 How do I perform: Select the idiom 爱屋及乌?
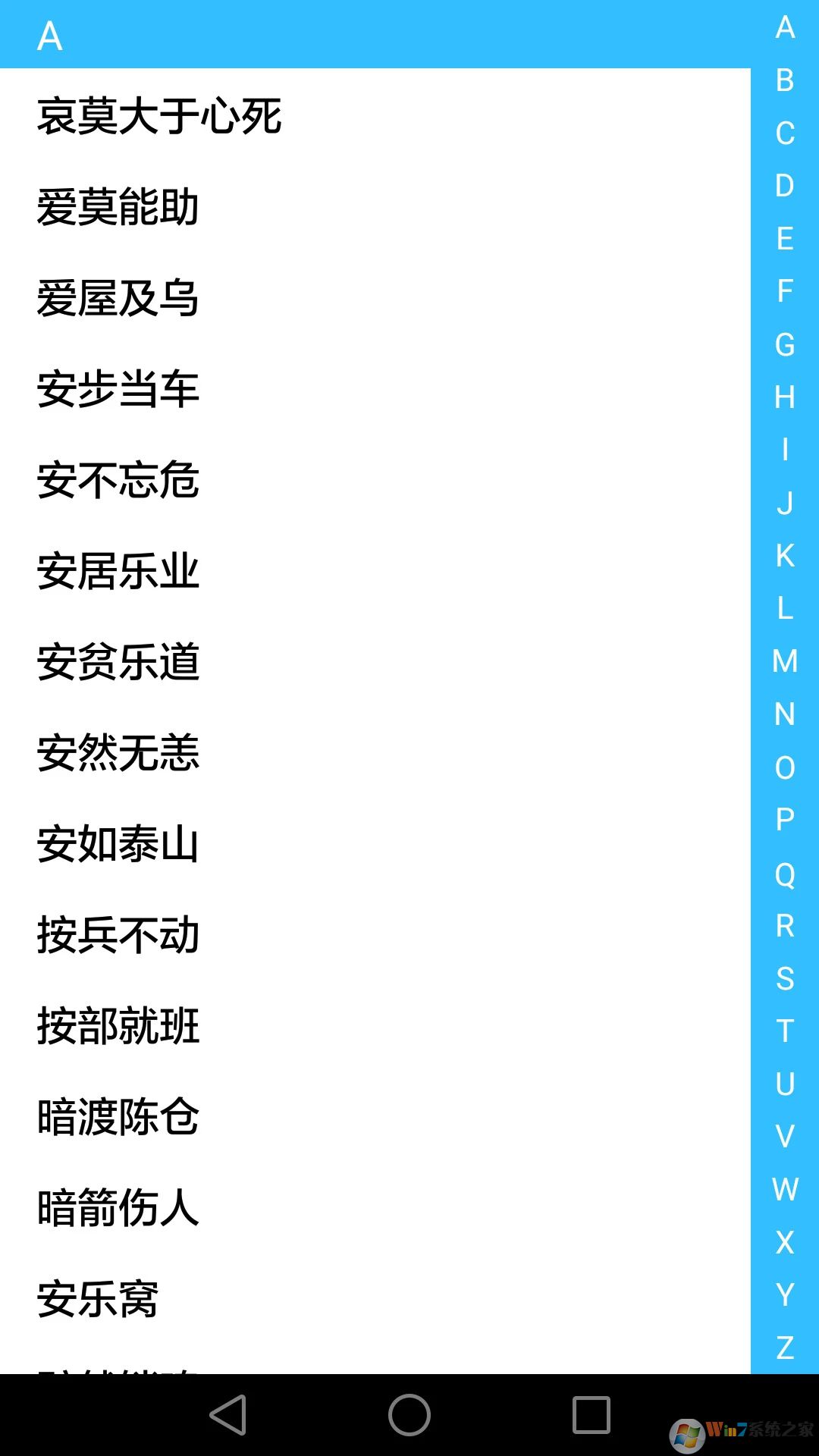[118, 298]
